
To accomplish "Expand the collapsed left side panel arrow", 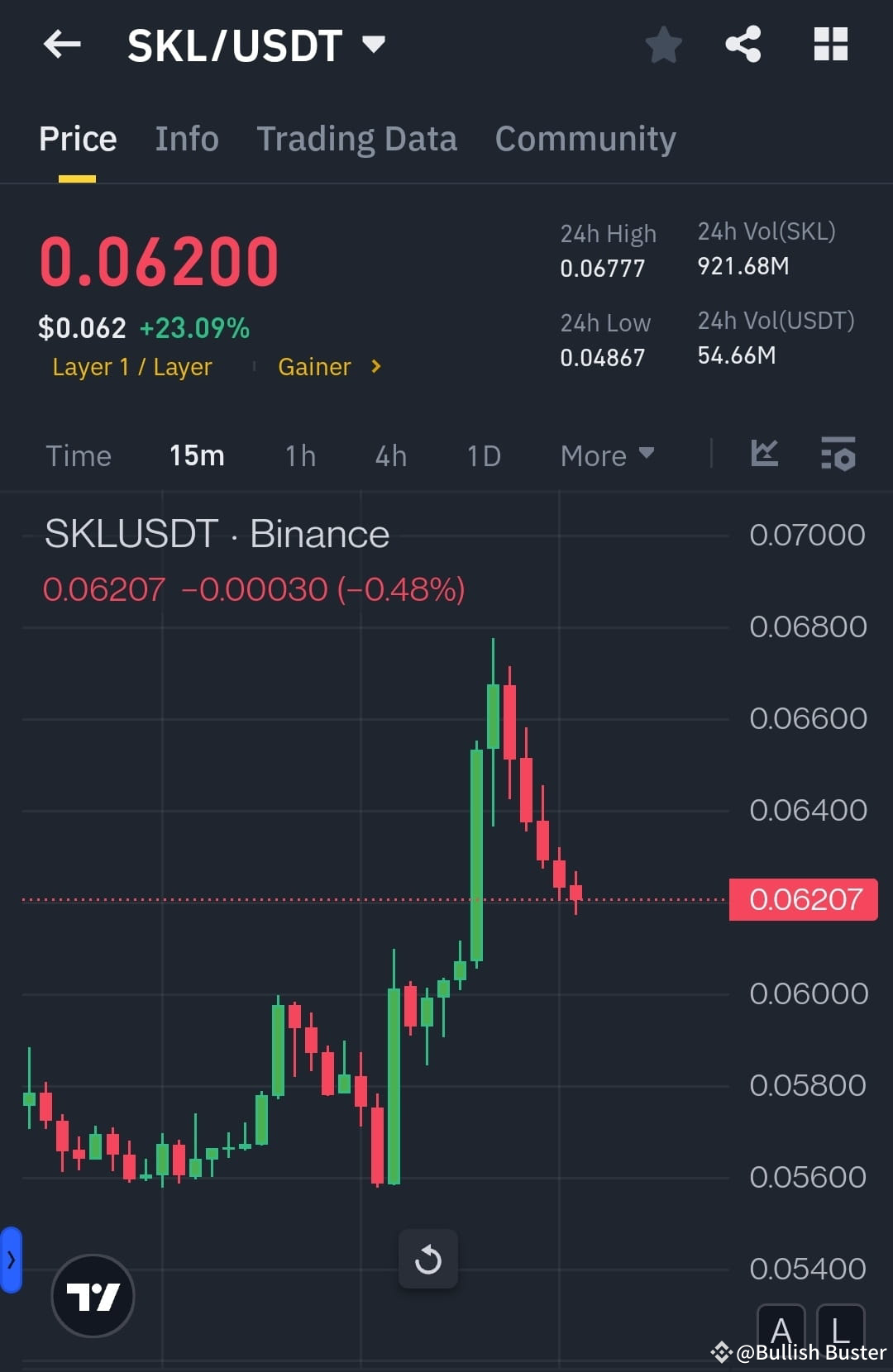I will click(x=11, y=1260).
